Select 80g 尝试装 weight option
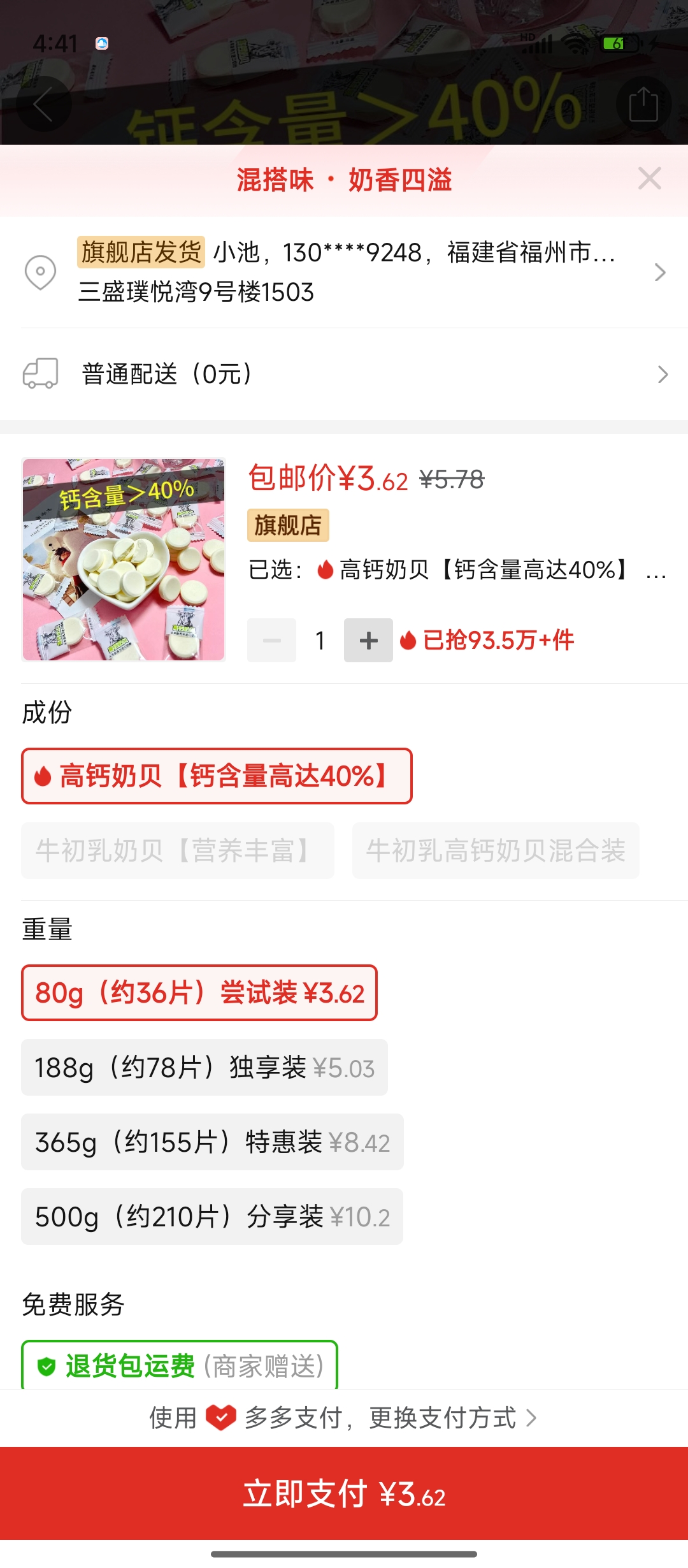 tap(199, 993)
